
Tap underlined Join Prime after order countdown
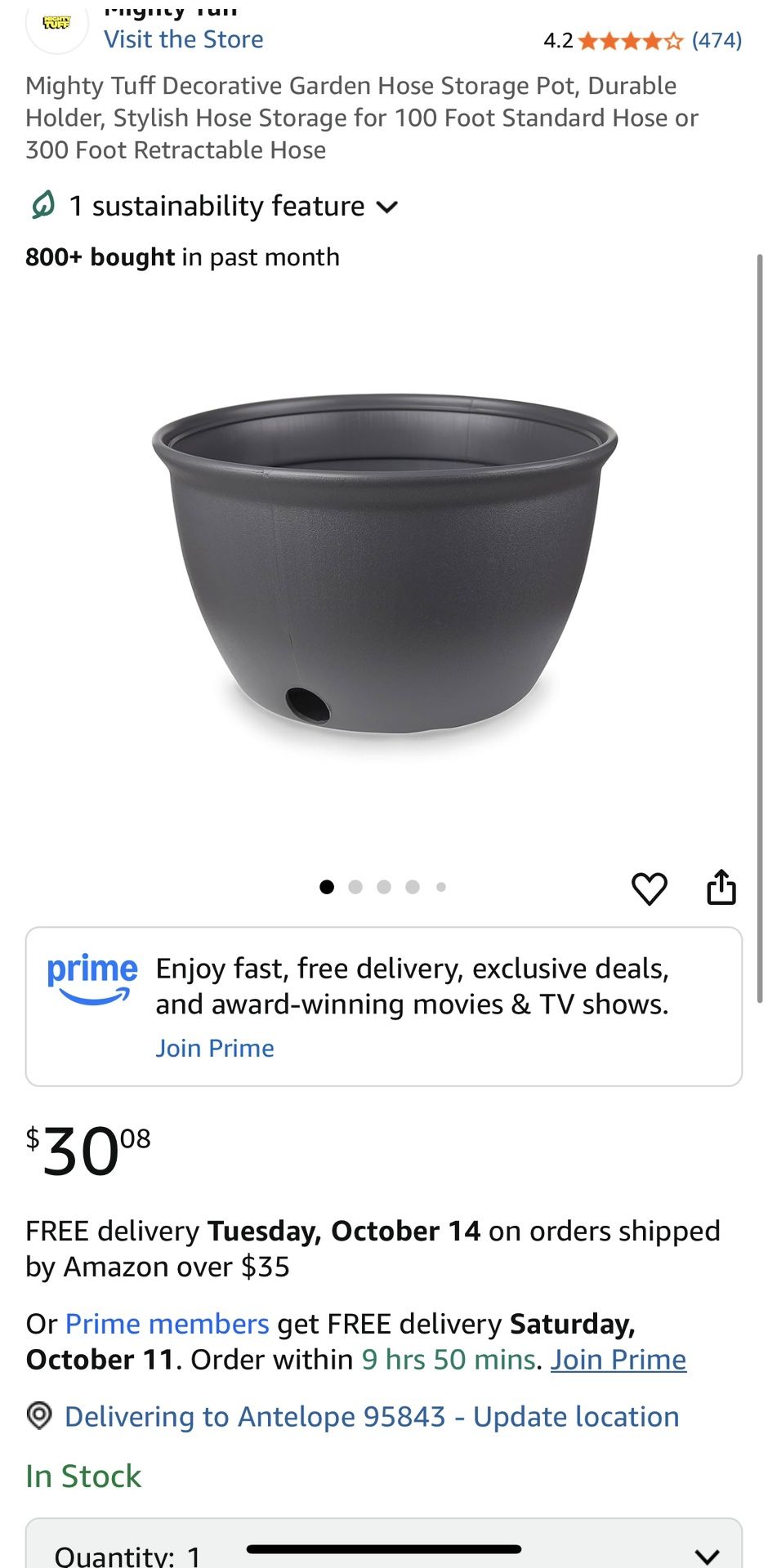(x=618, y=1359)
